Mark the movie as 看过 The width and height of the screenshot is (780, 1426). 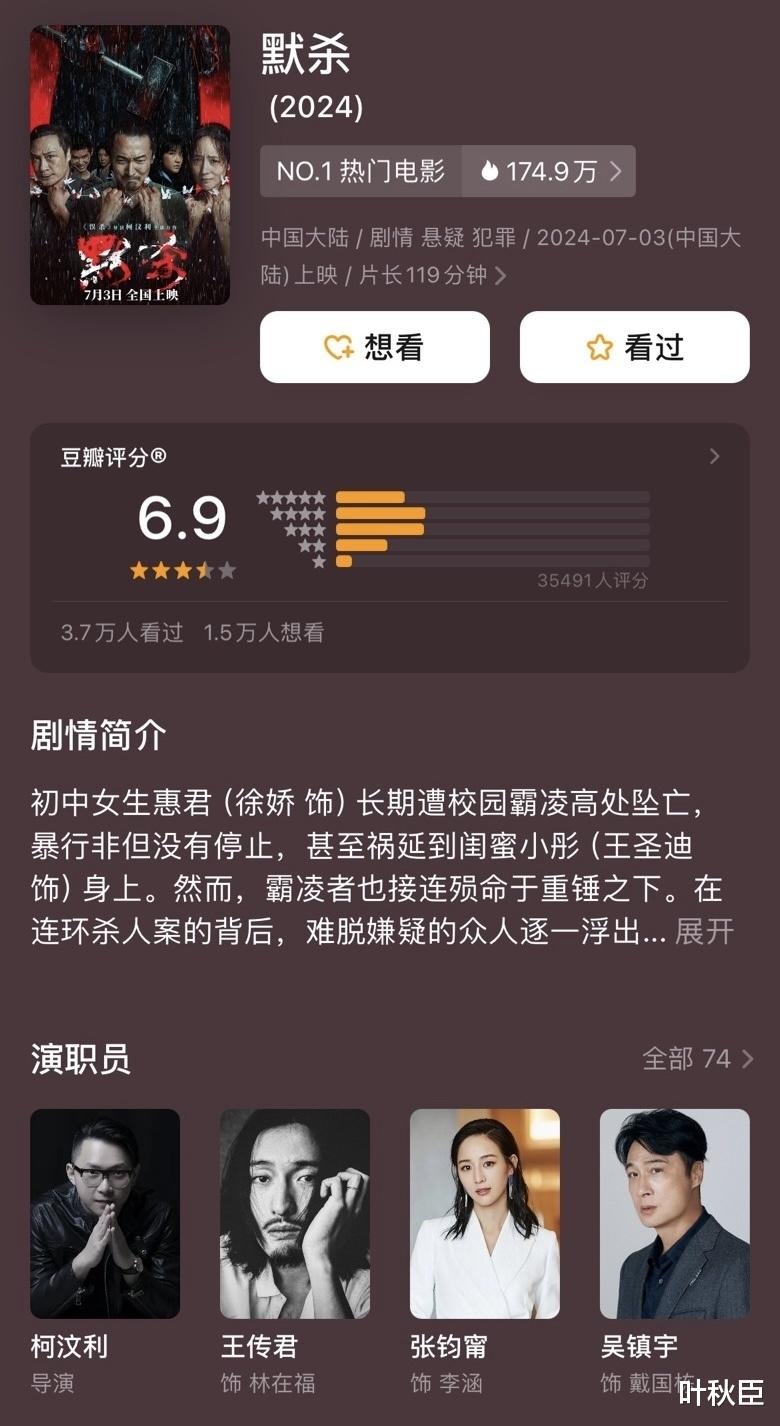634,347
